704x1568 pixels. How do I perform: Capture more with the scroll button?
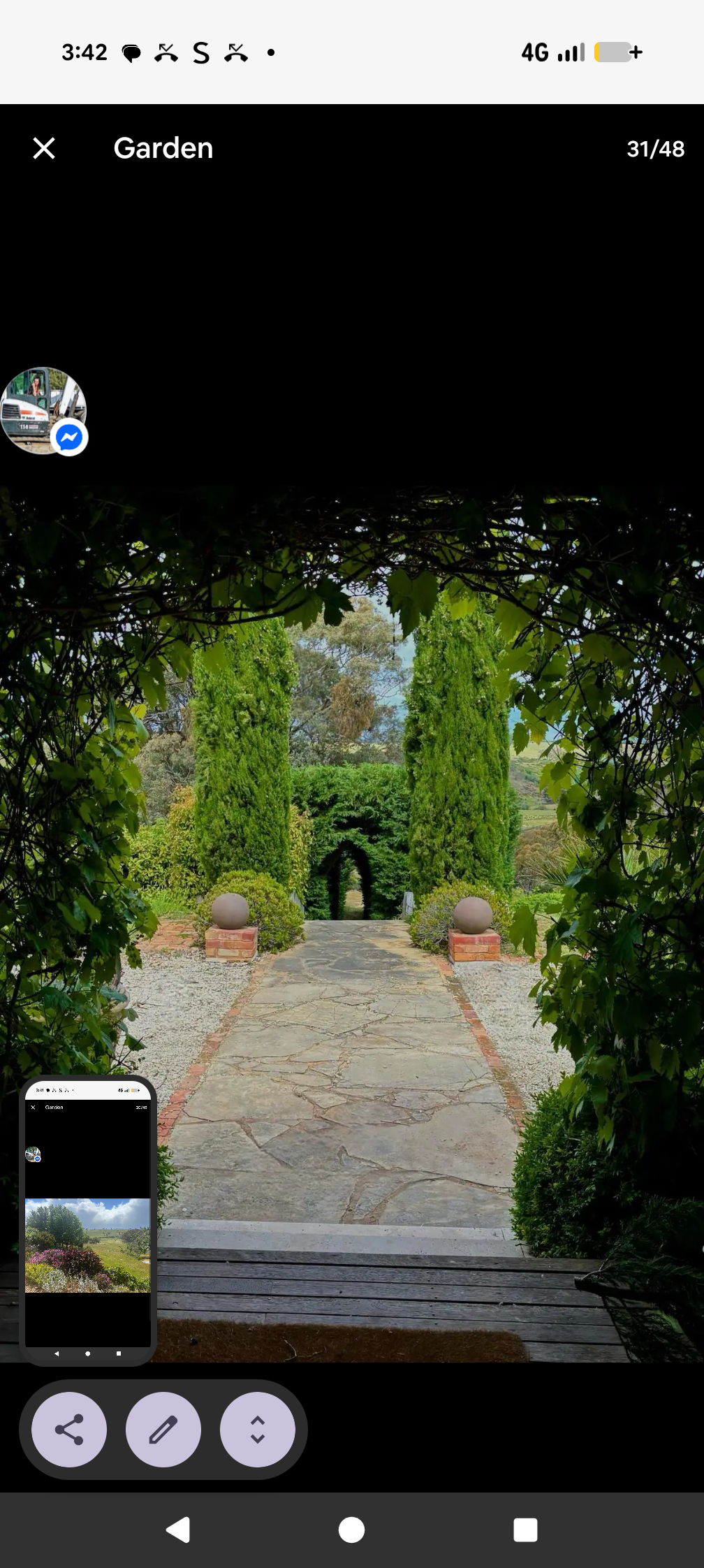pos(257,1430)
